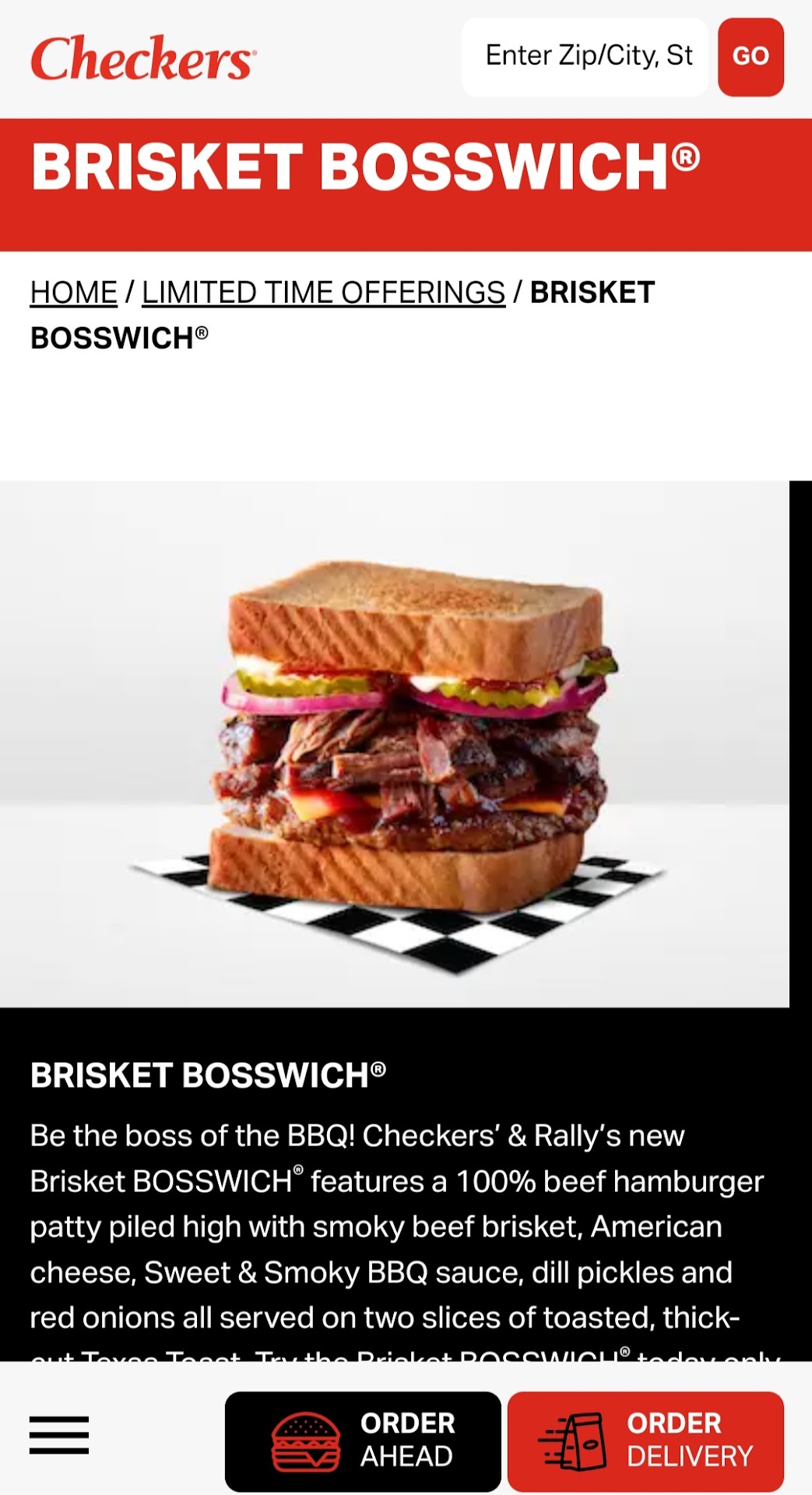Select Order Ahead

point(363,1440)
